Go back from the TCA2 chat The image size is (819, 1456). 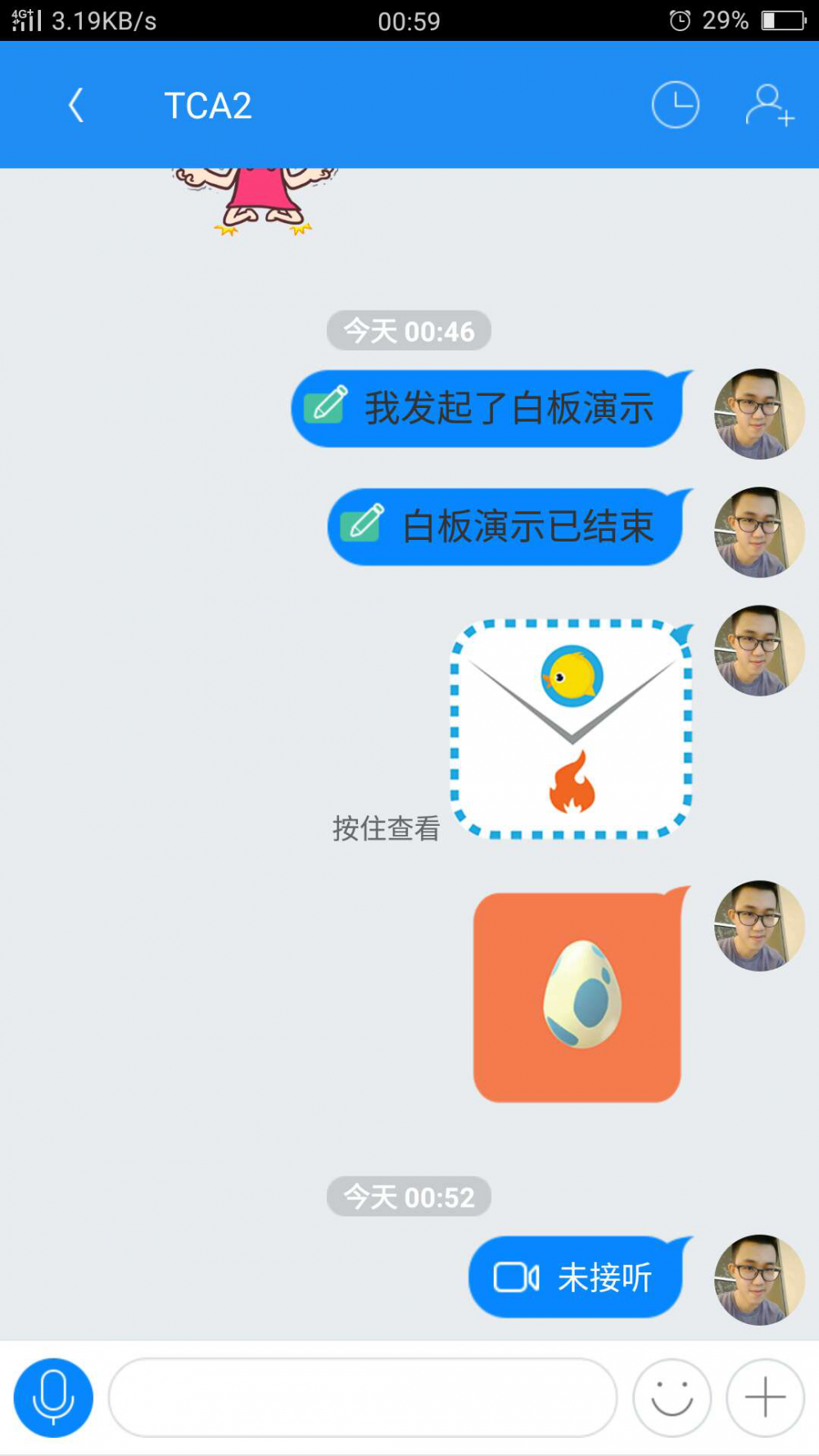tap(76, 106)
